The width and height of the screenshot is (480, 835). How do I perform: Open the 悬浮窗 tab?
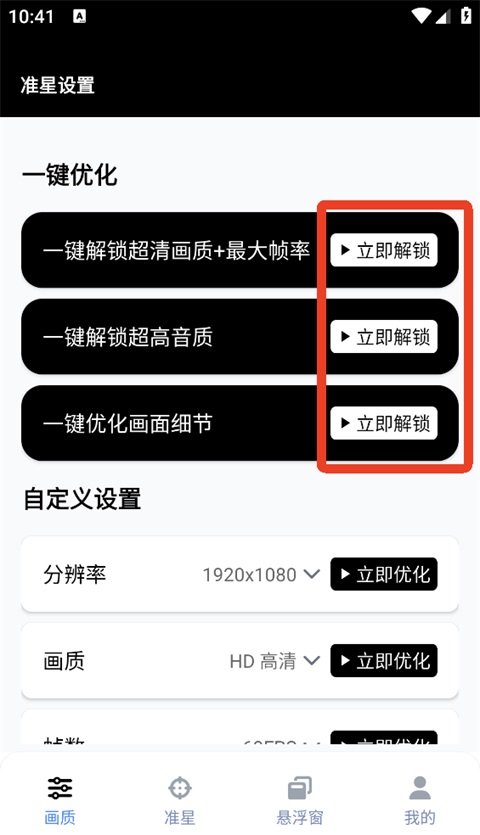[x=299, y=800]
